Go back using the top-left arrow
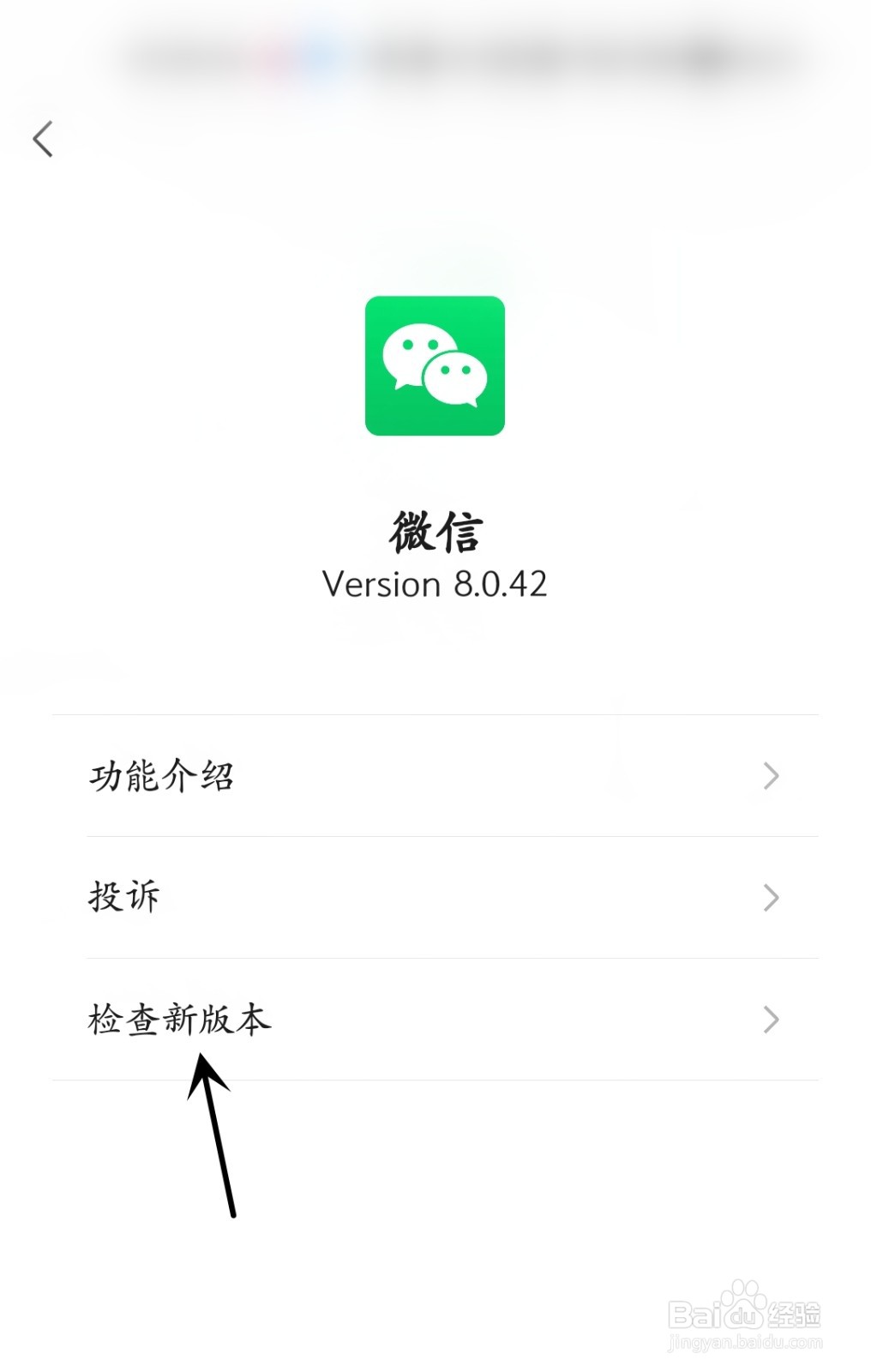 pos(43,139)
